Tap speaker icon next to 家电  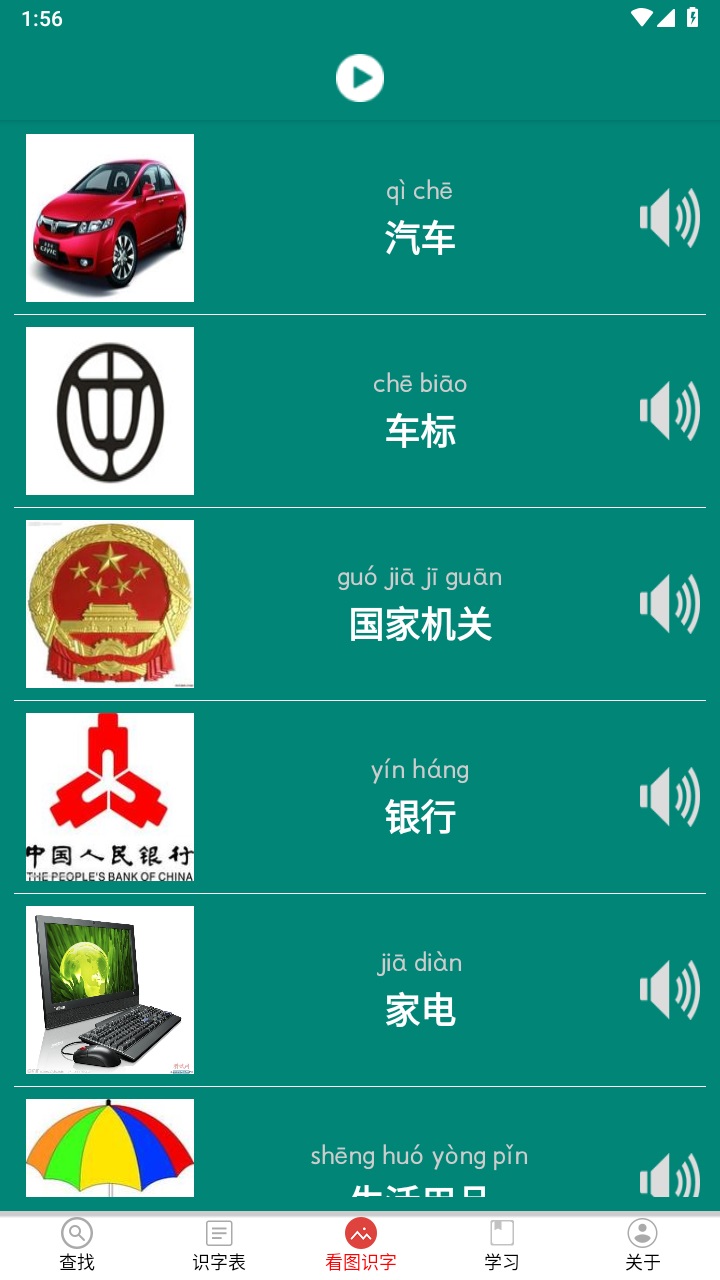coord(670,990)
